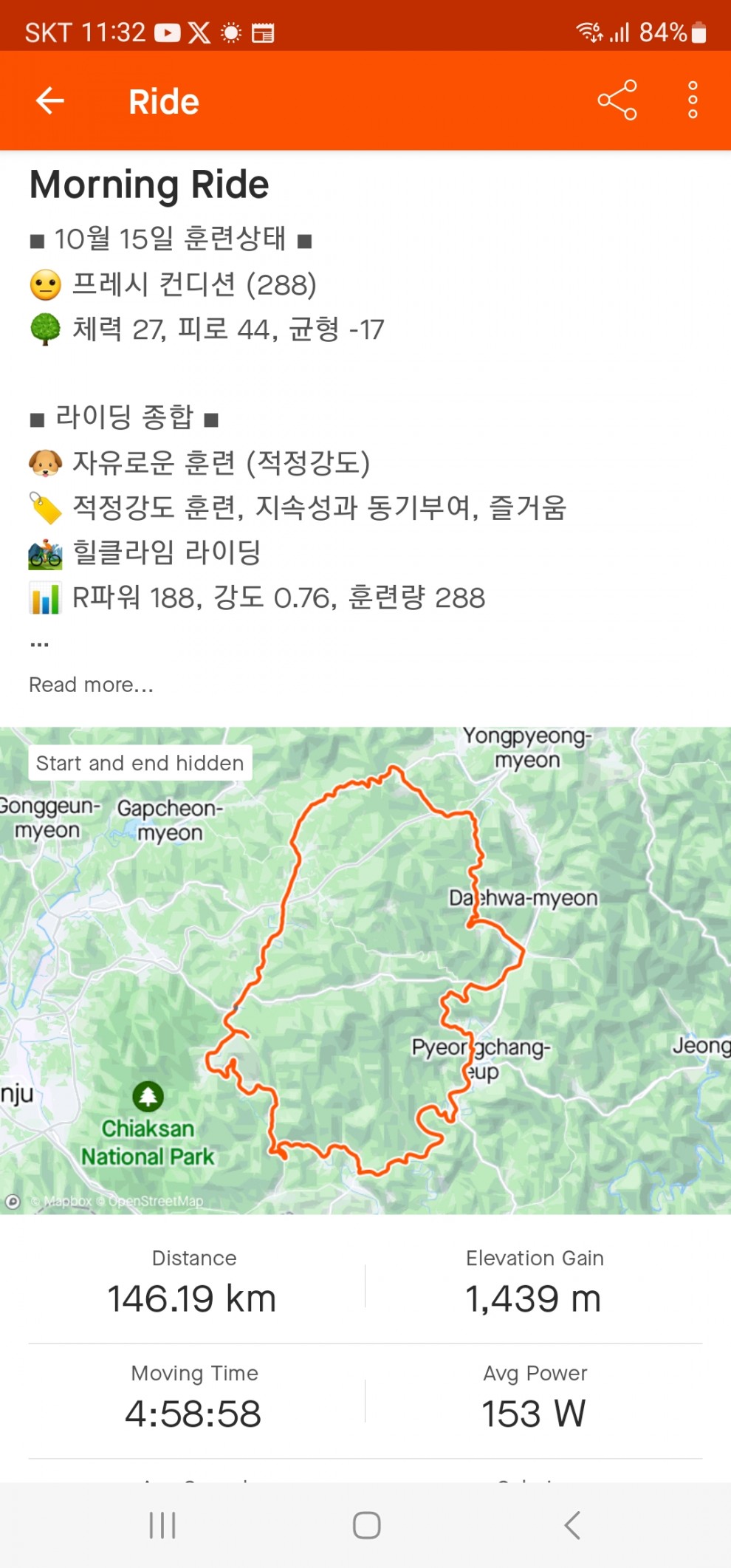Expand description via Read more
Screen dimensions: 731x1568
pos(91,685)
